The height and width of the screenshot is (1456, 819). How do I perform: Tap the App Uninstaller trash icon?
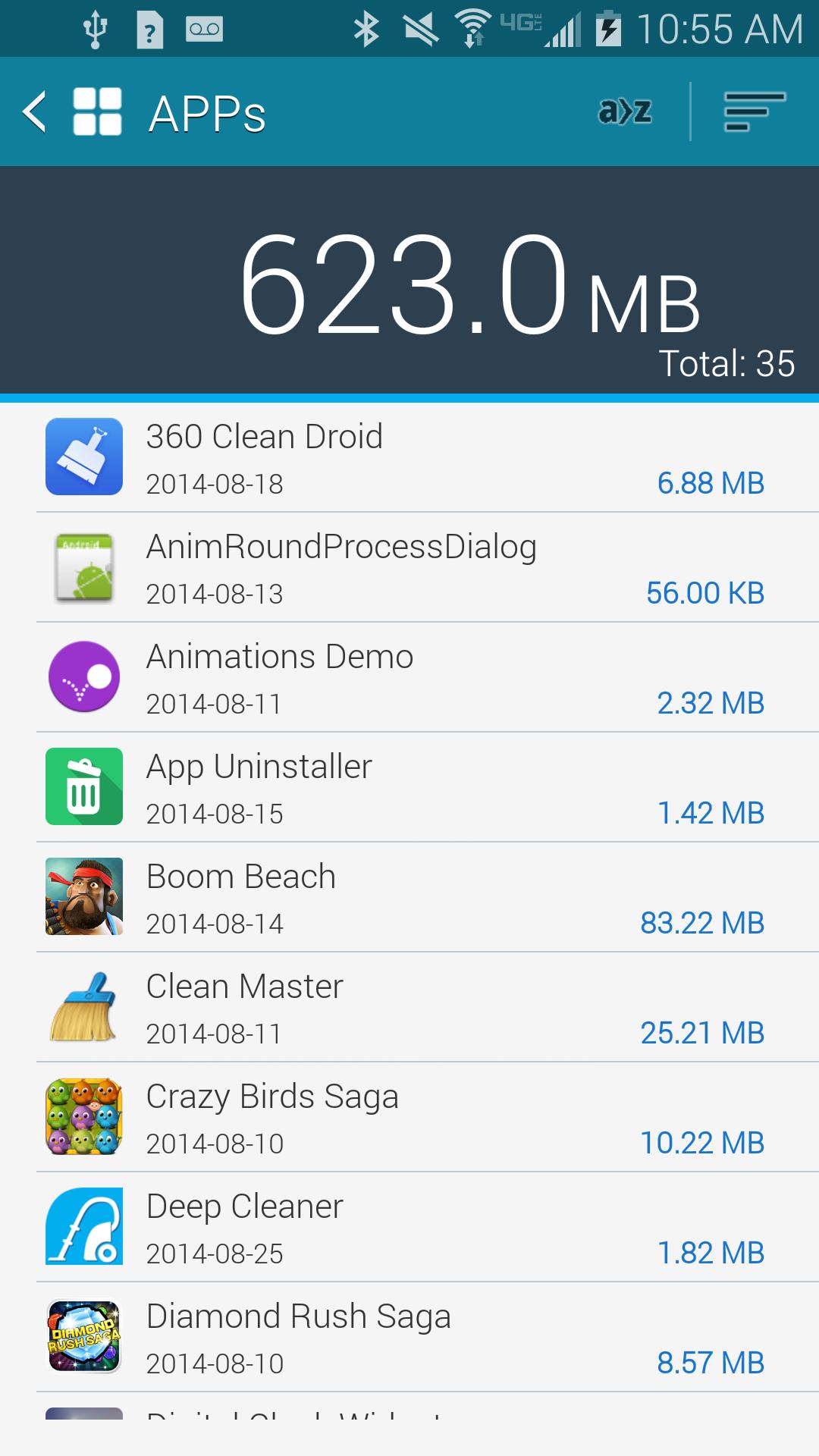(83, 786)
